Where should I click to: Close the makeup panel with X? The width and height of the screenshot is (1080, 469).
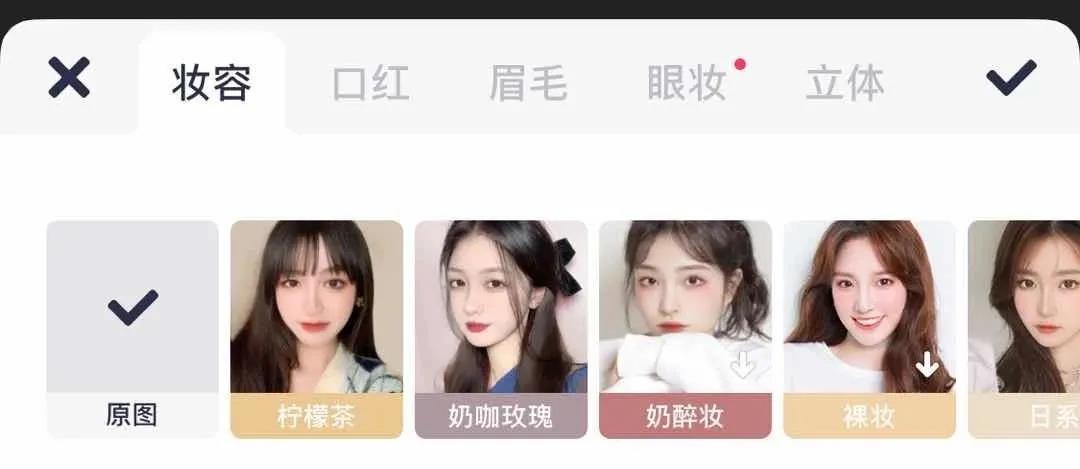[69, 78]
